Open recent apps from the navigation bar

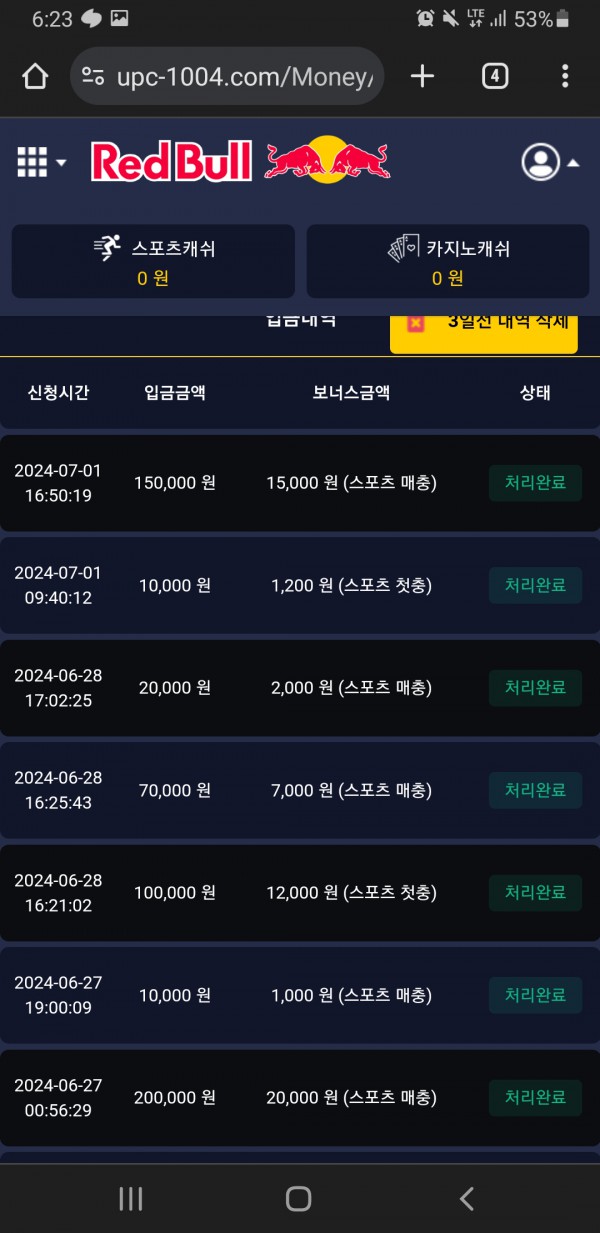[131, 1198]
